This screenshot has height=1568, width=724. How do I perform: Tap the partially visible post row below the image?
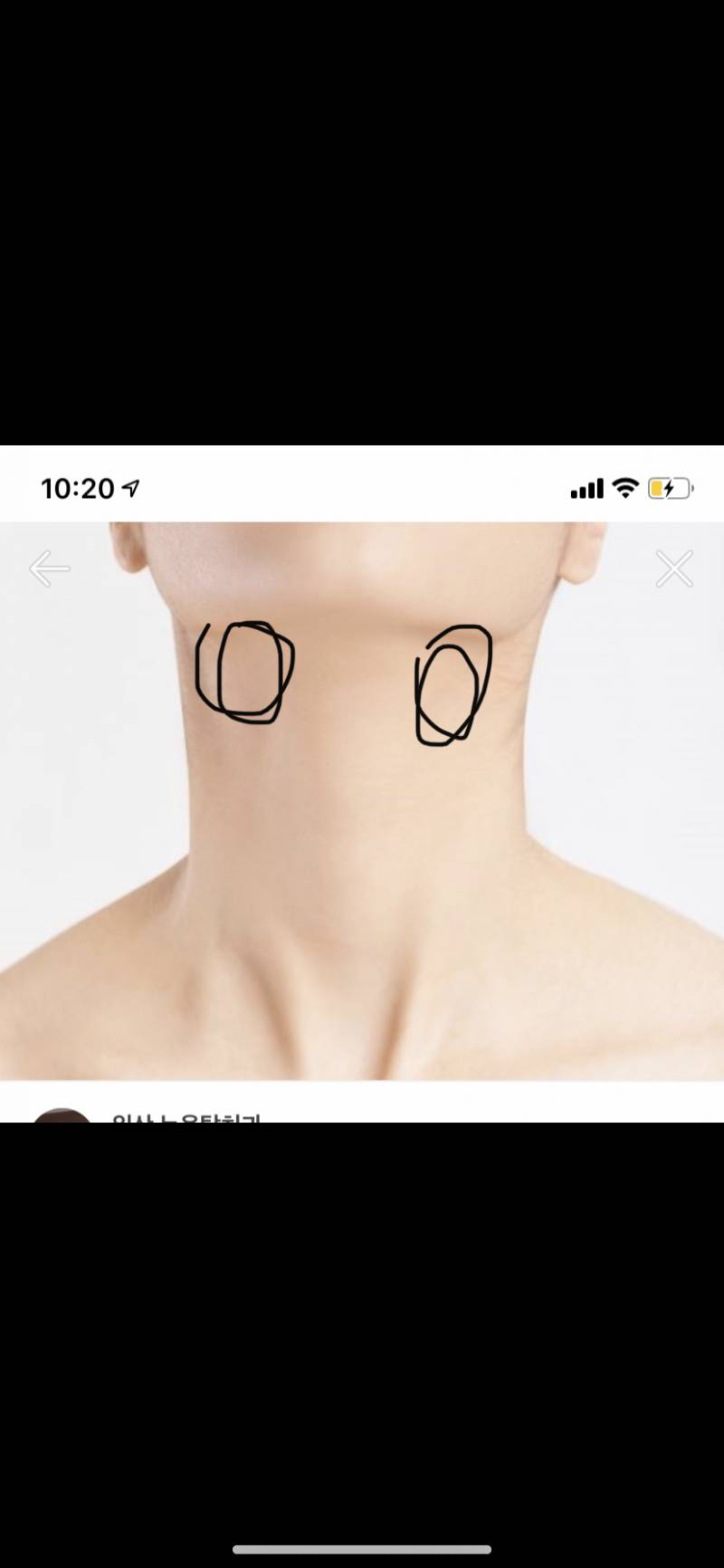pos(362,1114)
